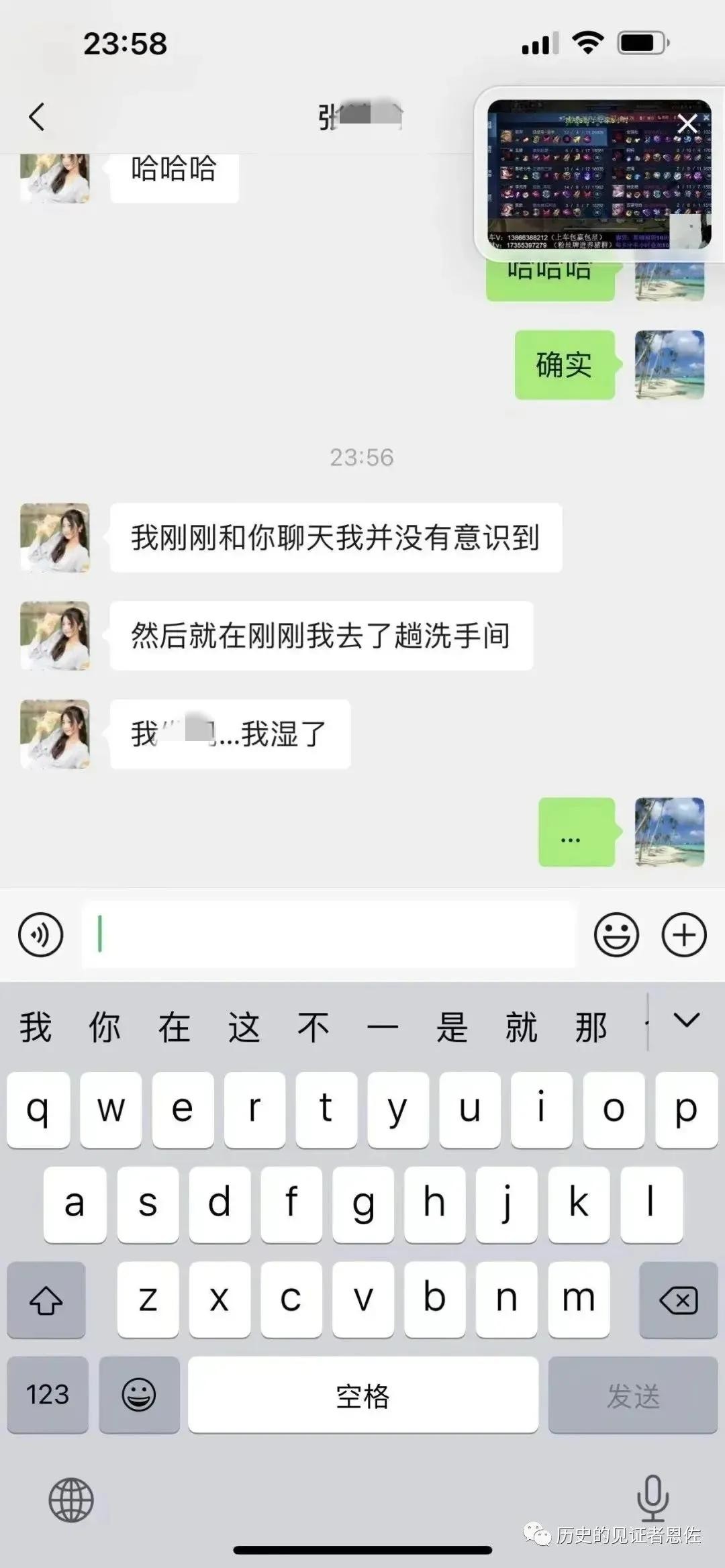The height and width of the screenshot is (1568, 725).
Task: Tap the backspace key
Action: pyautogui.click(x=678, y=1301)
